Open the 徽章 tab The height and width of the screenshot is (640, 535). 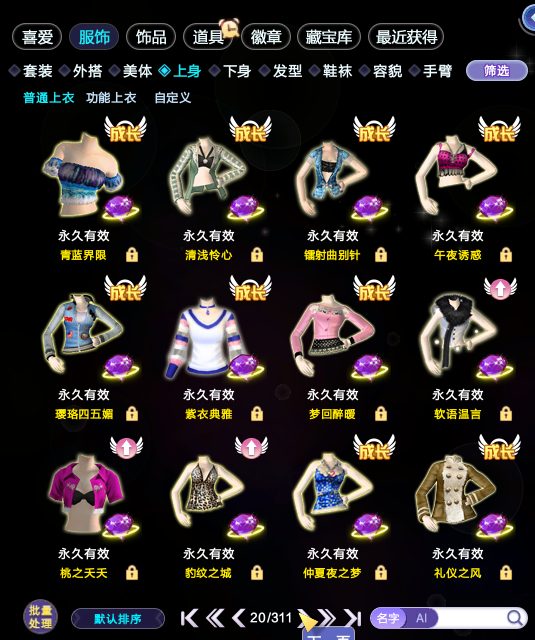click(x=266, y=37)
